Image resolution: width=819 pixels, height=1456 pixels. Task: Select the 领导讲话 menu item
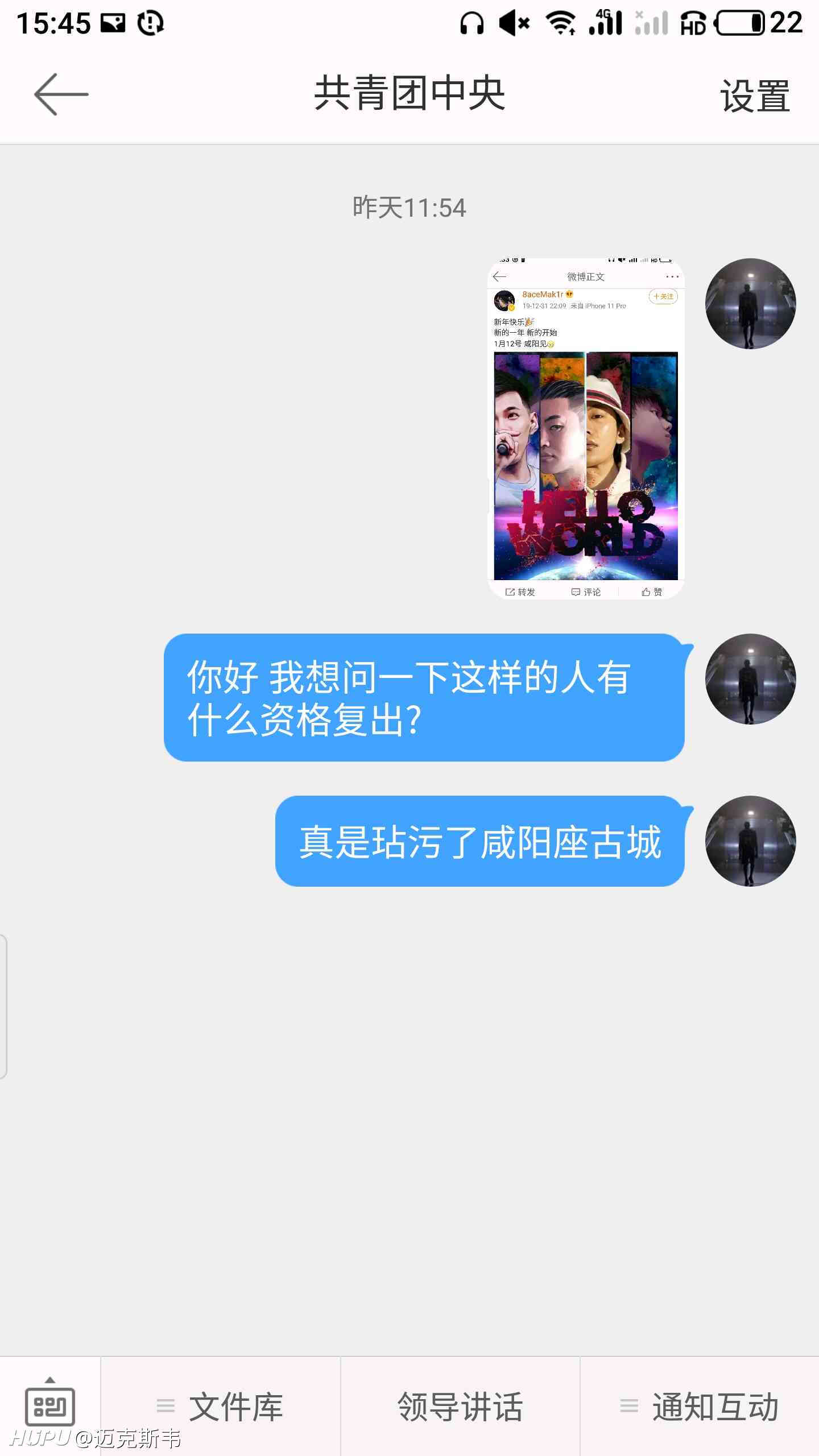tap(460, 1406)
